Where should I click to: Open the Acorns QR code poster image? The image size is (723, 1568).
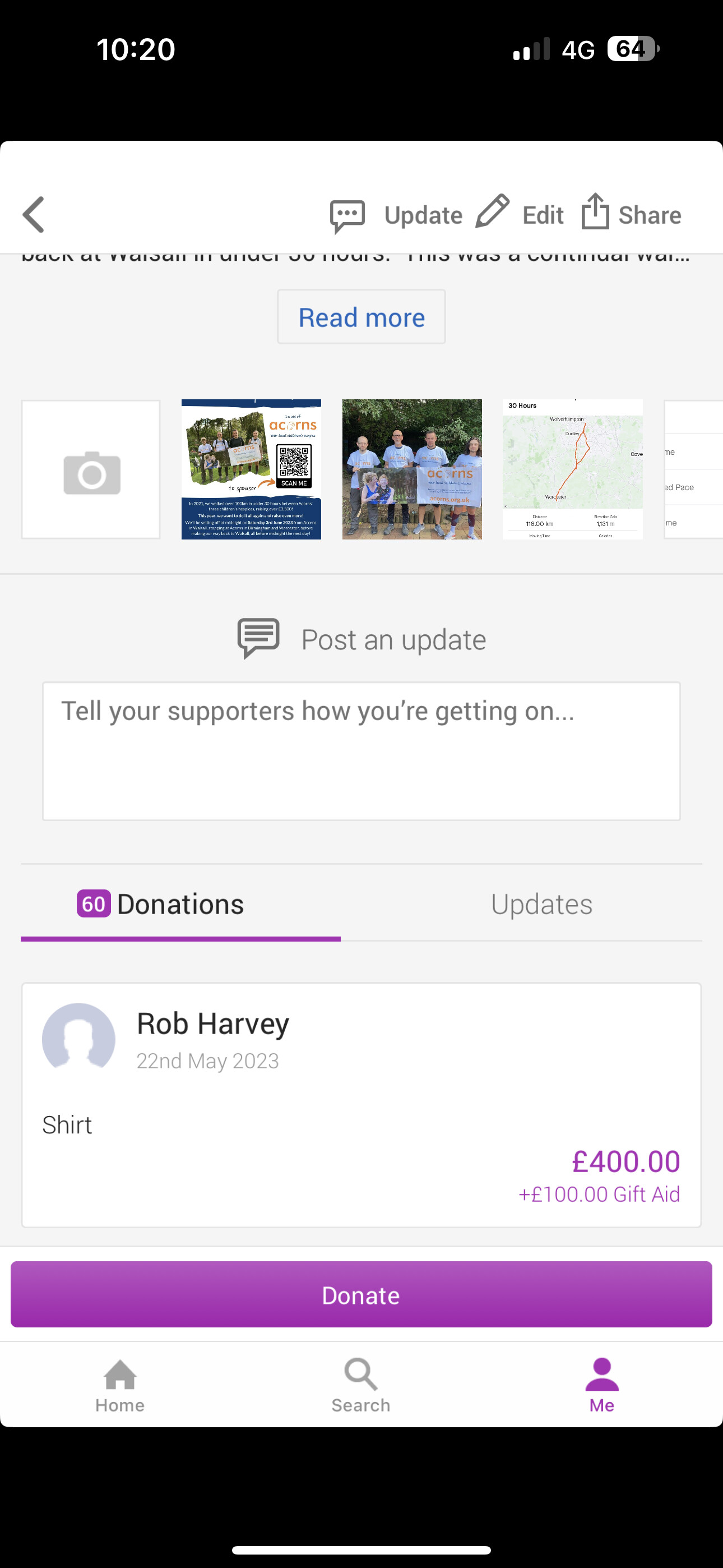point(251,469)
